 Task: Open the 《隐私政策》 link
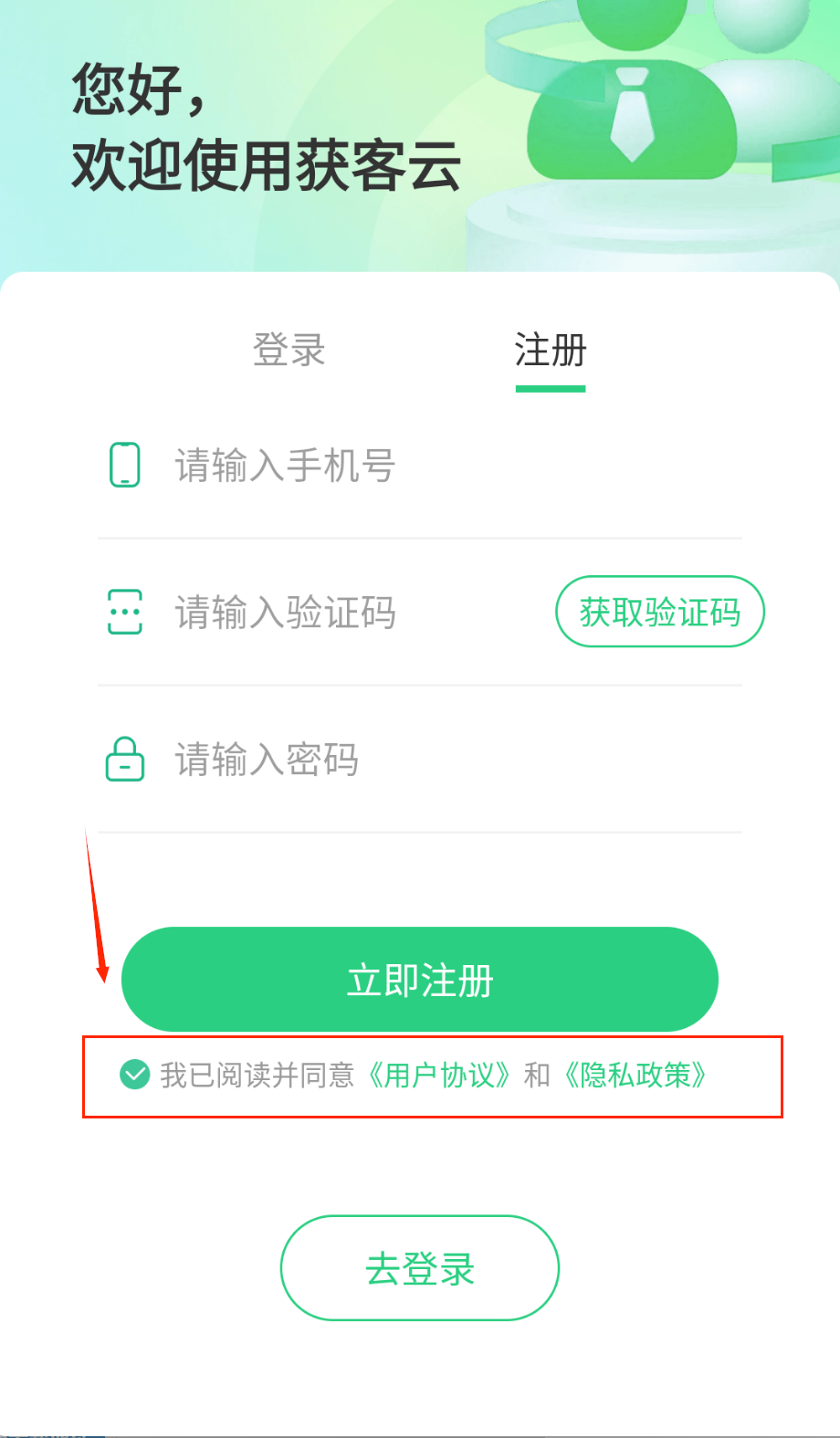click(x=635, y=1076)
